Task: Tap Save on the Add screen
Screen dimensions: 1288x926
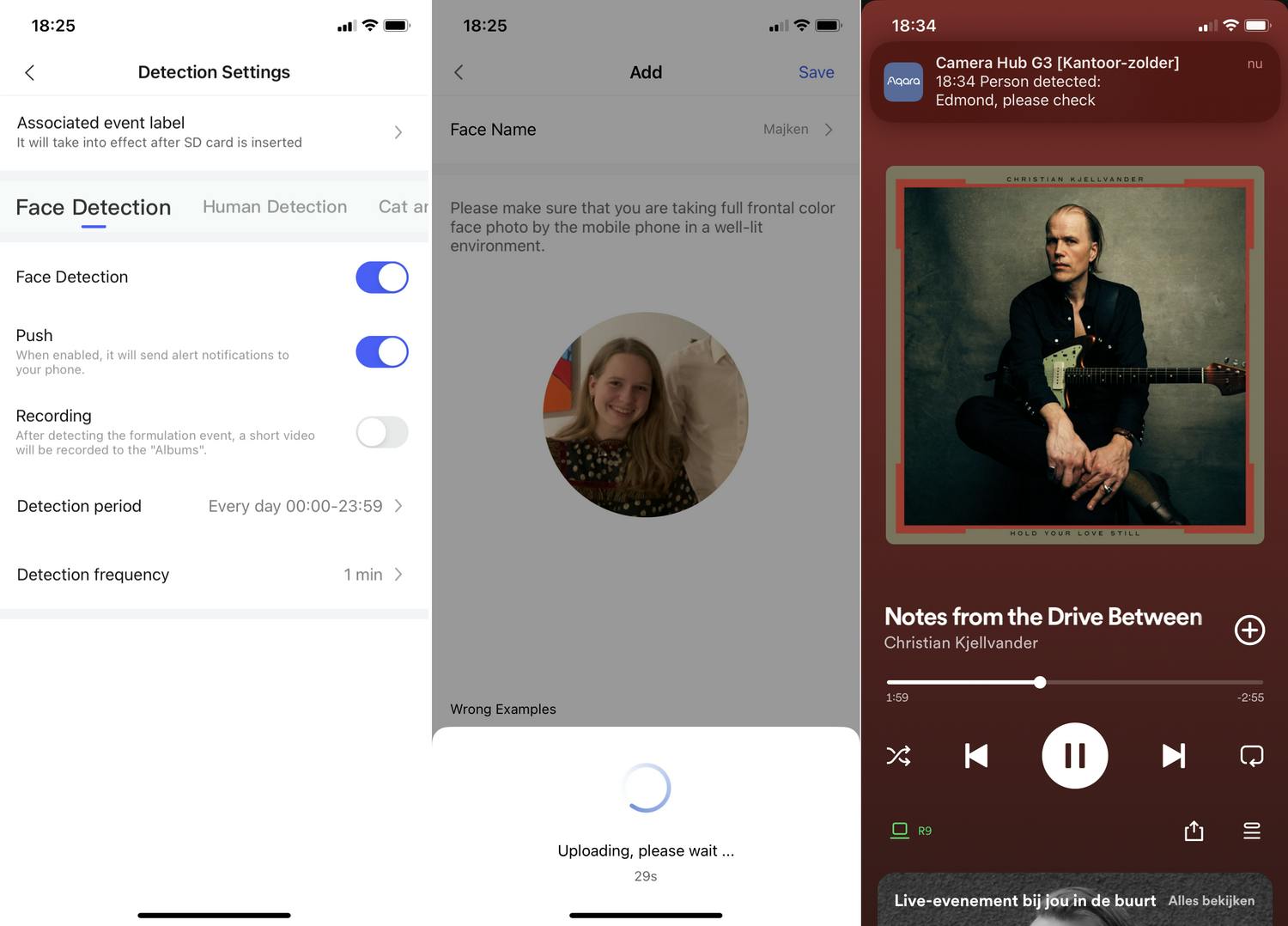Action: coord(816,73)
